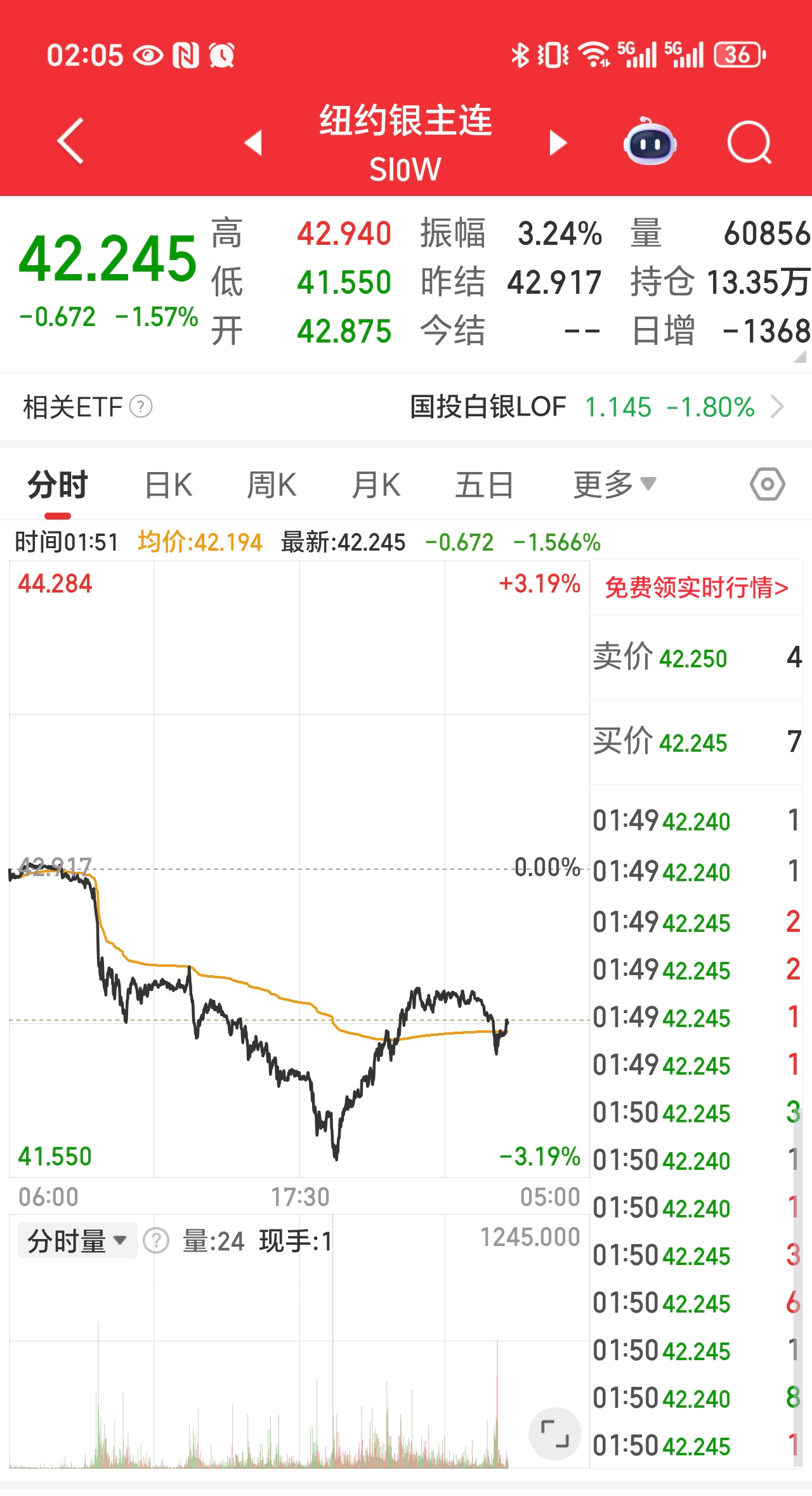Image resolution: width=812 pixels, height=1496 pixels.
Task: Switch to the next contract with right triangle
Action: click(557, 142)
